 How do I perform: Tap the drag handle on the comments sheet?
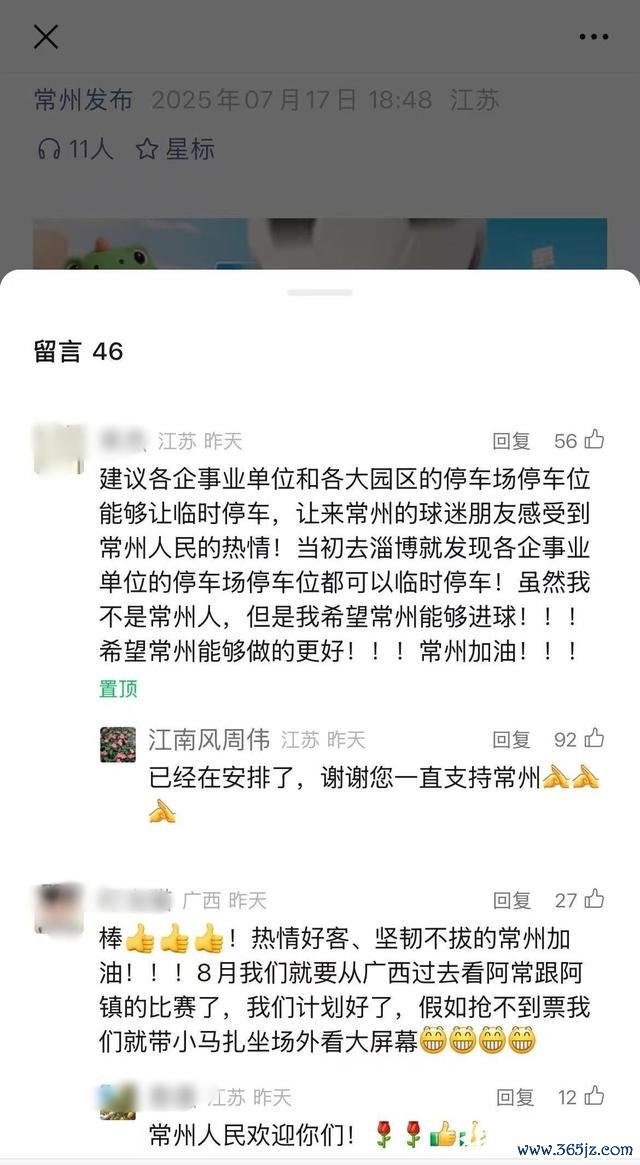point(320,293)
